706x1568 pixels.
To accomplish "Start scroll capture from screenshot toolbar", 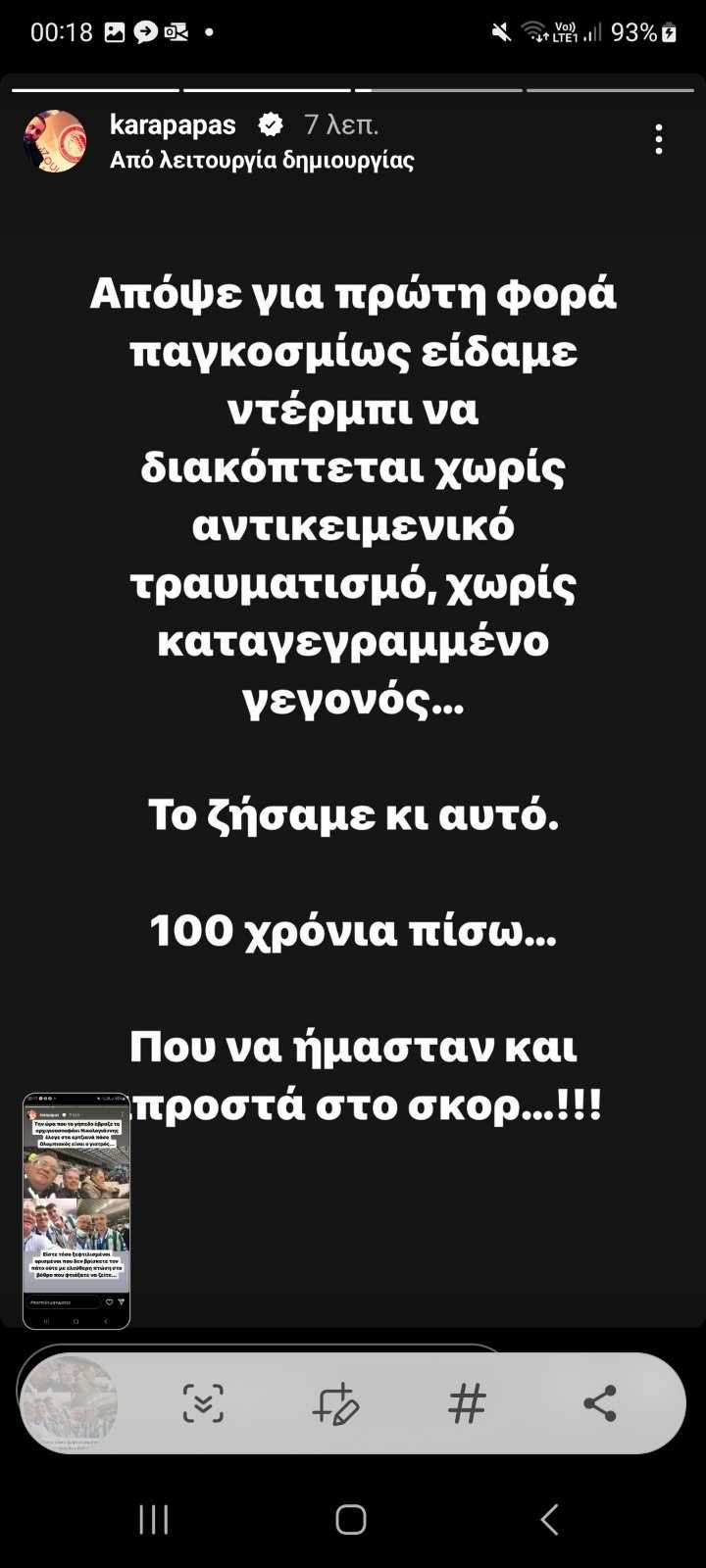I will 203,1403.
